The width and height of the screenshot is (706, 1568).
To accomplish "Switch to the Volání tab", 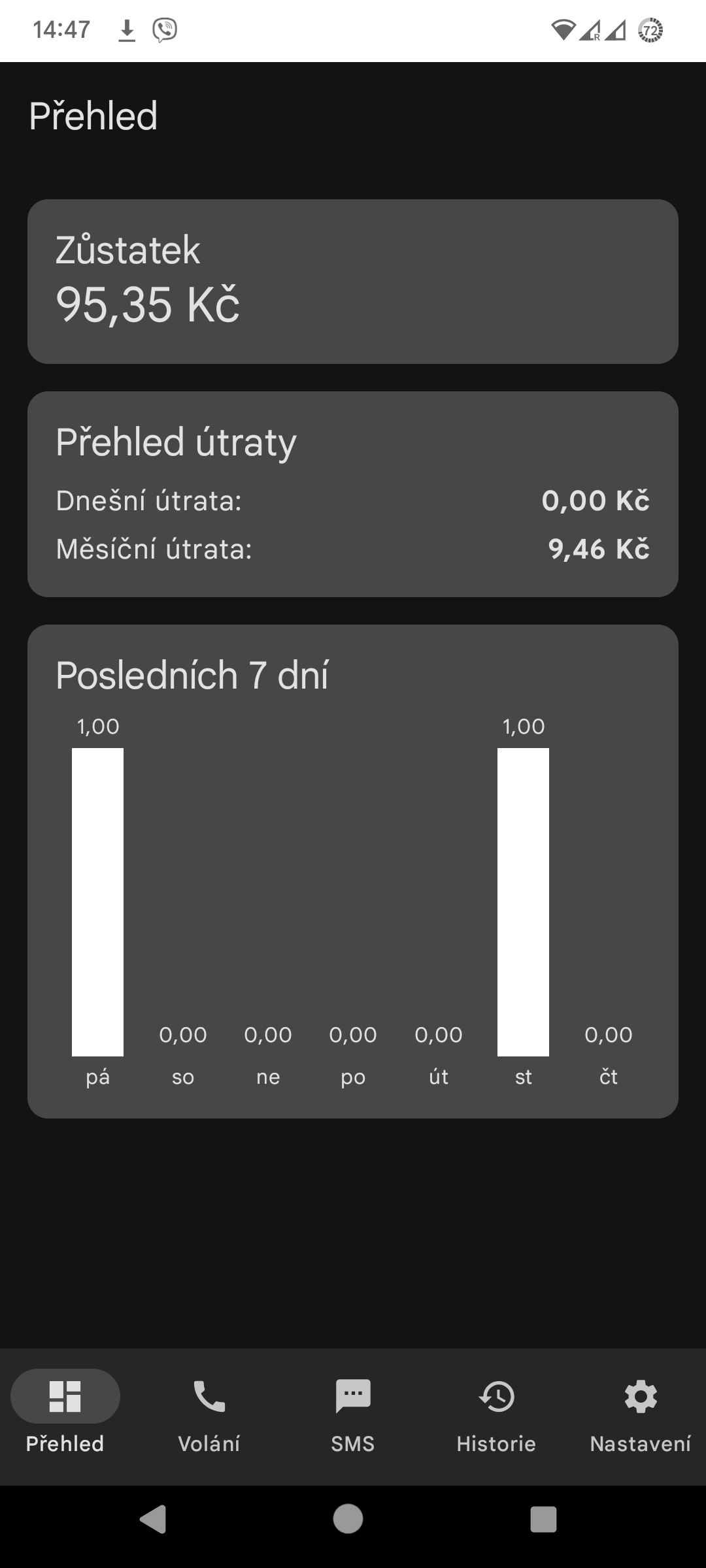I will tap(209, 1414).
